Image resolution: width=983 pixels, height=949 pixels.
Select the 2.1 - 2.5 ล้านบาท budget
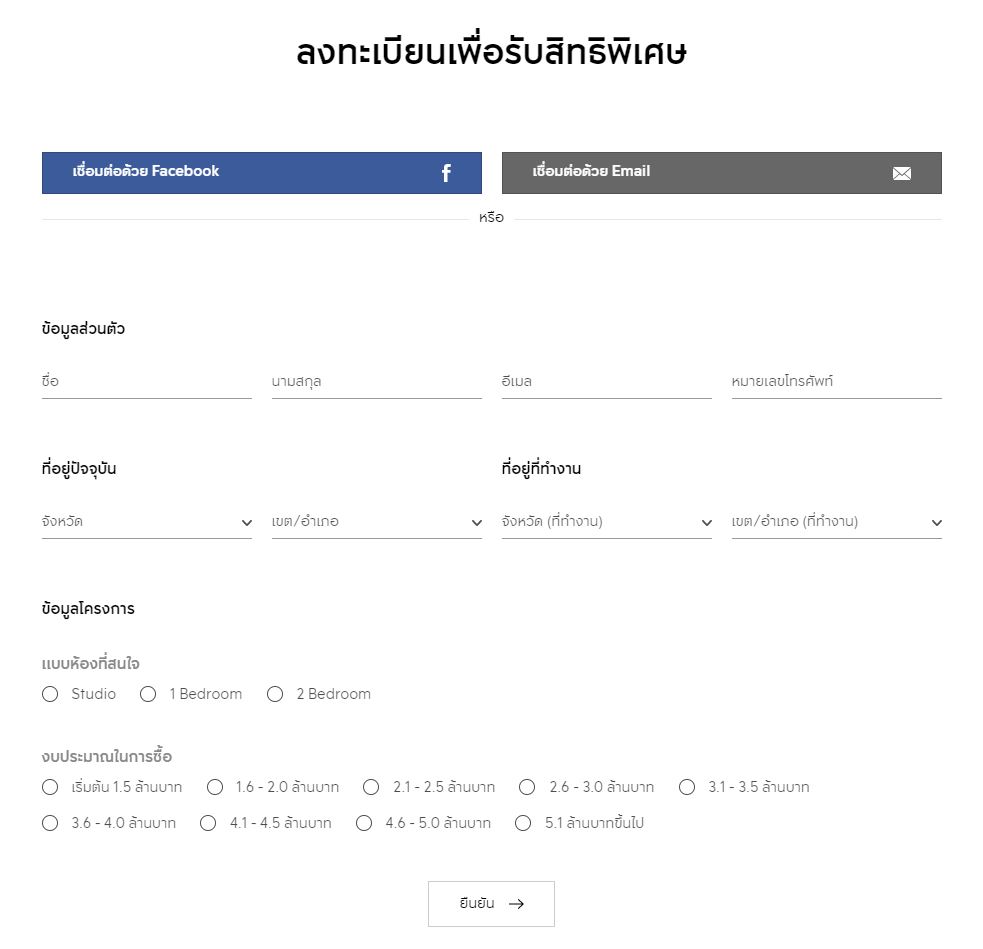tap(371, 787)
